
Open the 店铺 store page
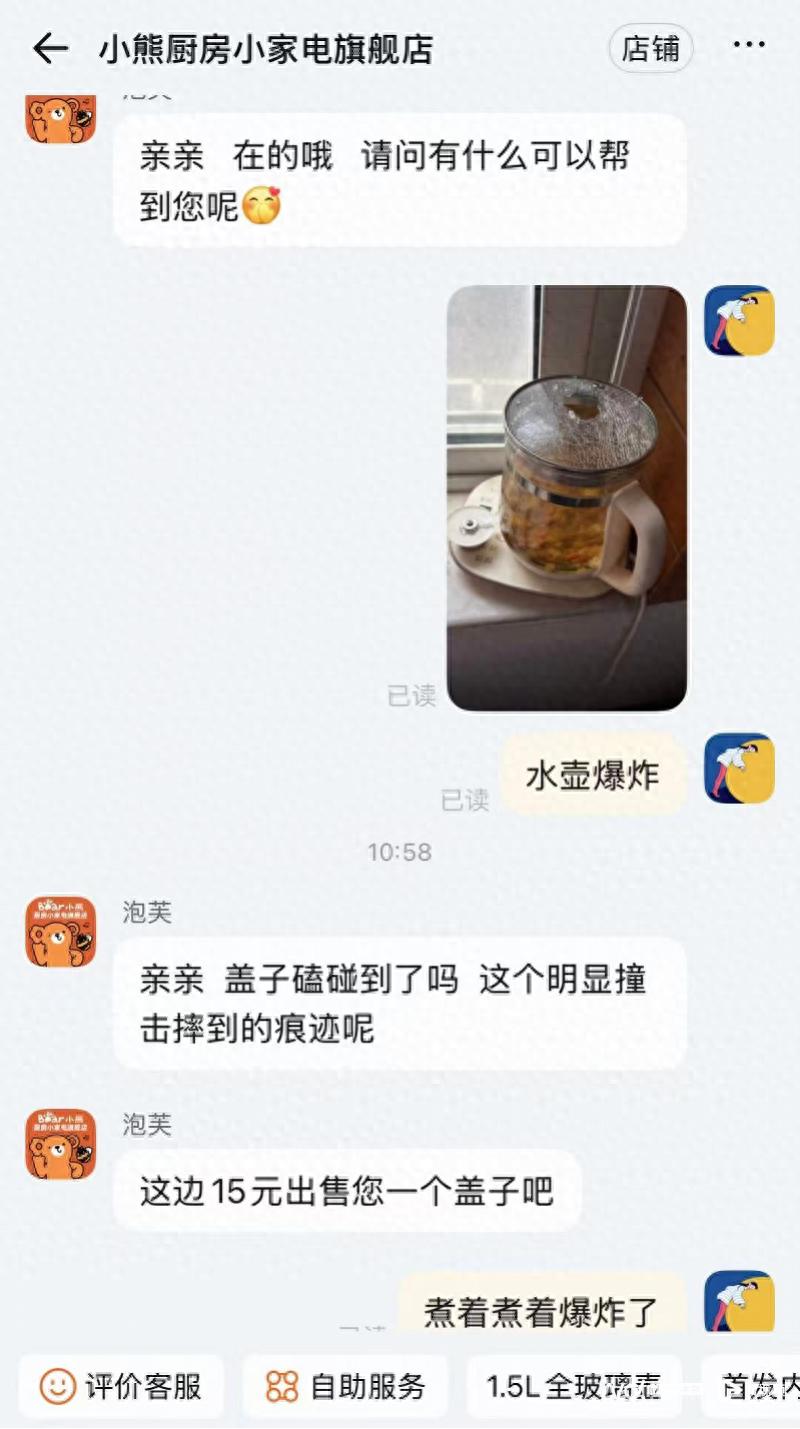tap(650, 48)
